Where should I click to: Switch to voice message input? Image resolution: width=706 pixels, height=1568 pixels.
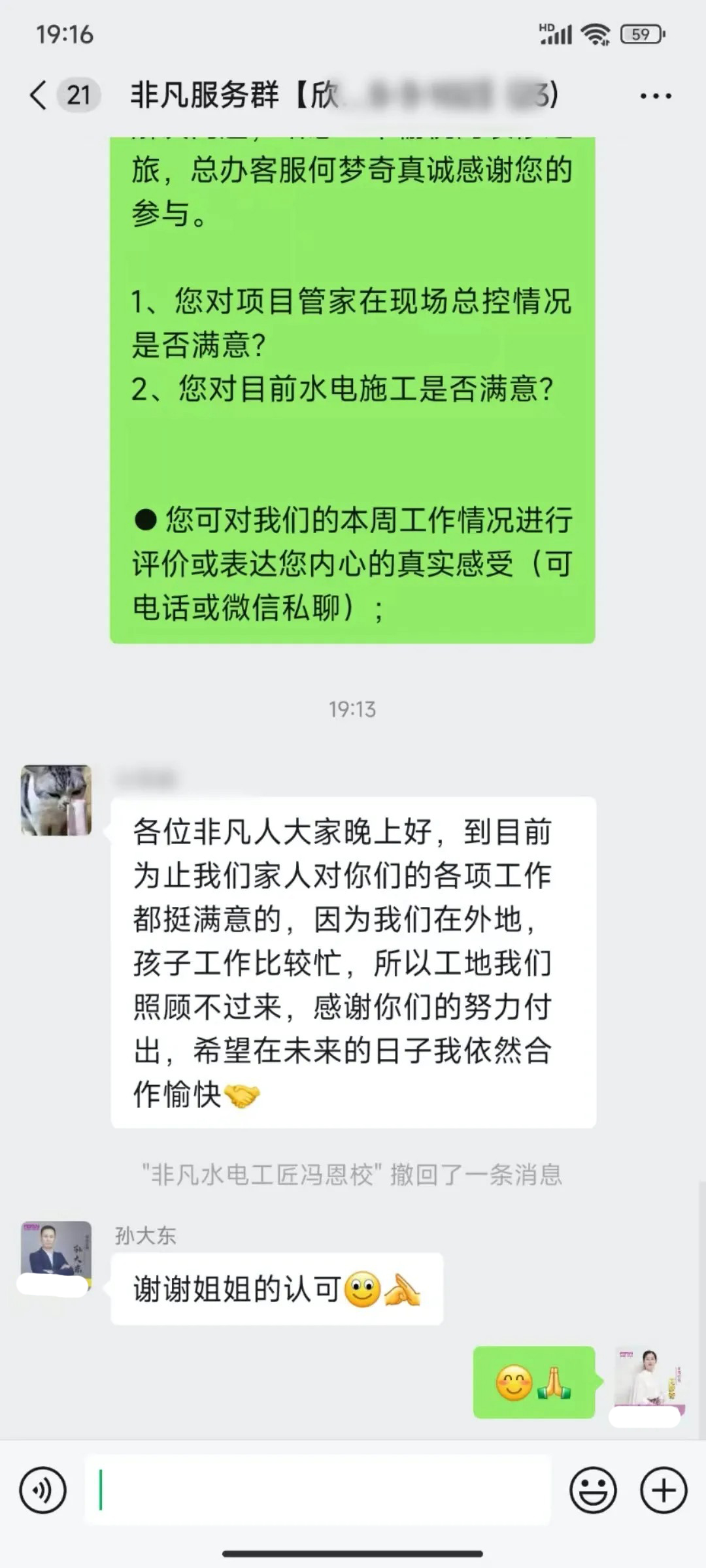pos(43,1491)
